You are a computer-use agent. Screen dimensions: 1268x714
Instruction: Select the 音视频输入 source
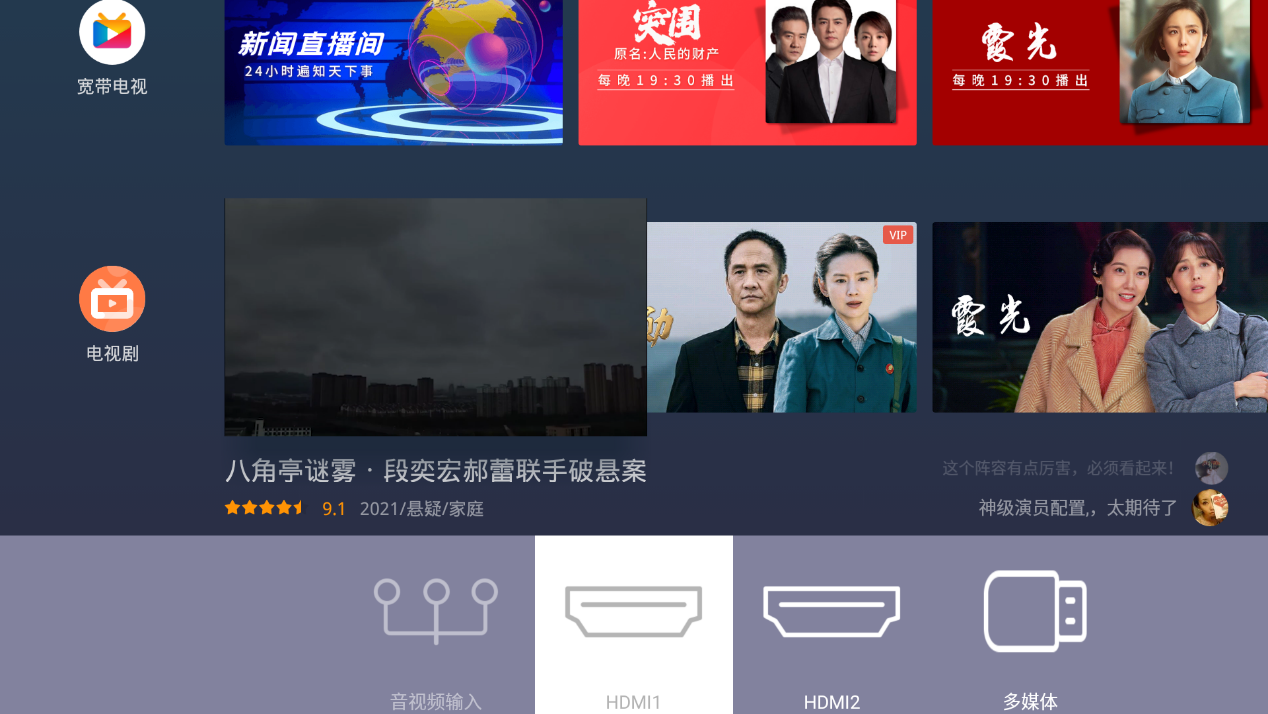coord(436,628)
